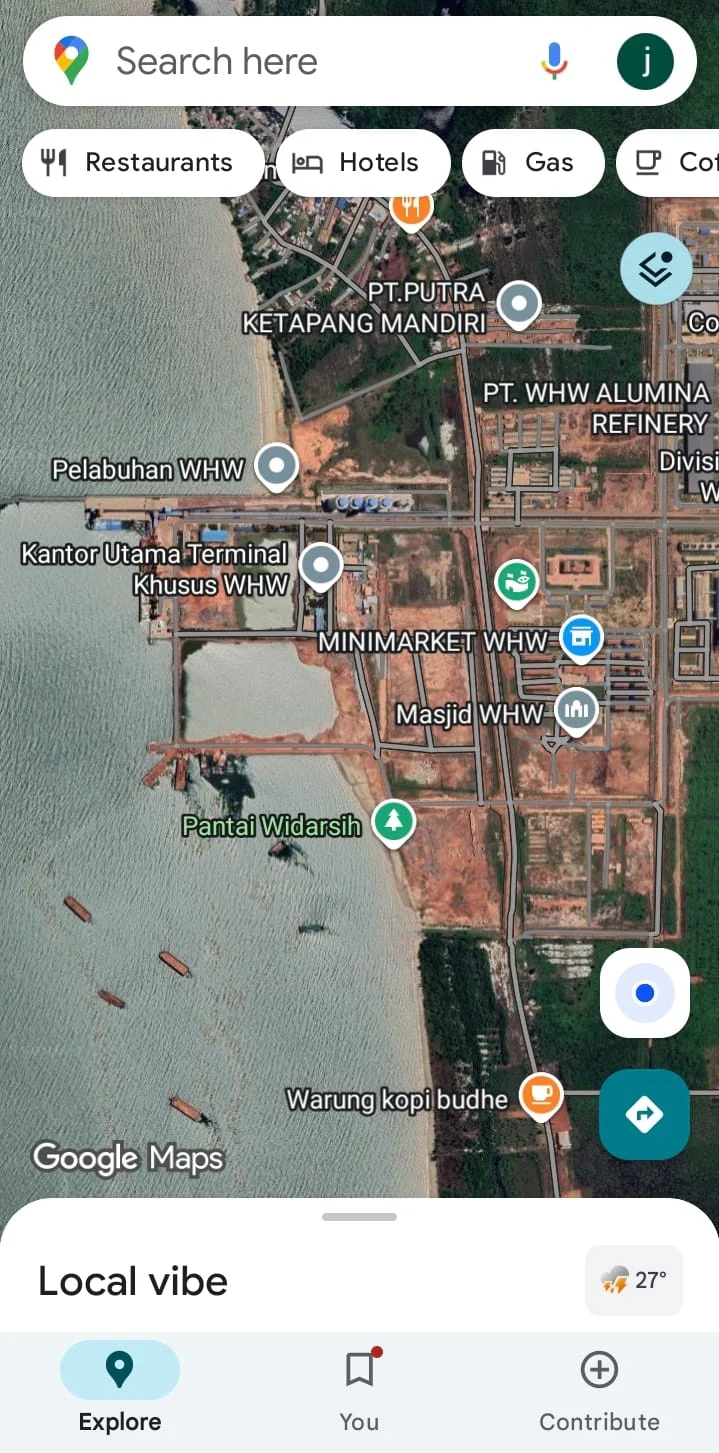719x1453 pixels.
Task: View Pantai Widarsih park marker
Action: coord(394,822)
